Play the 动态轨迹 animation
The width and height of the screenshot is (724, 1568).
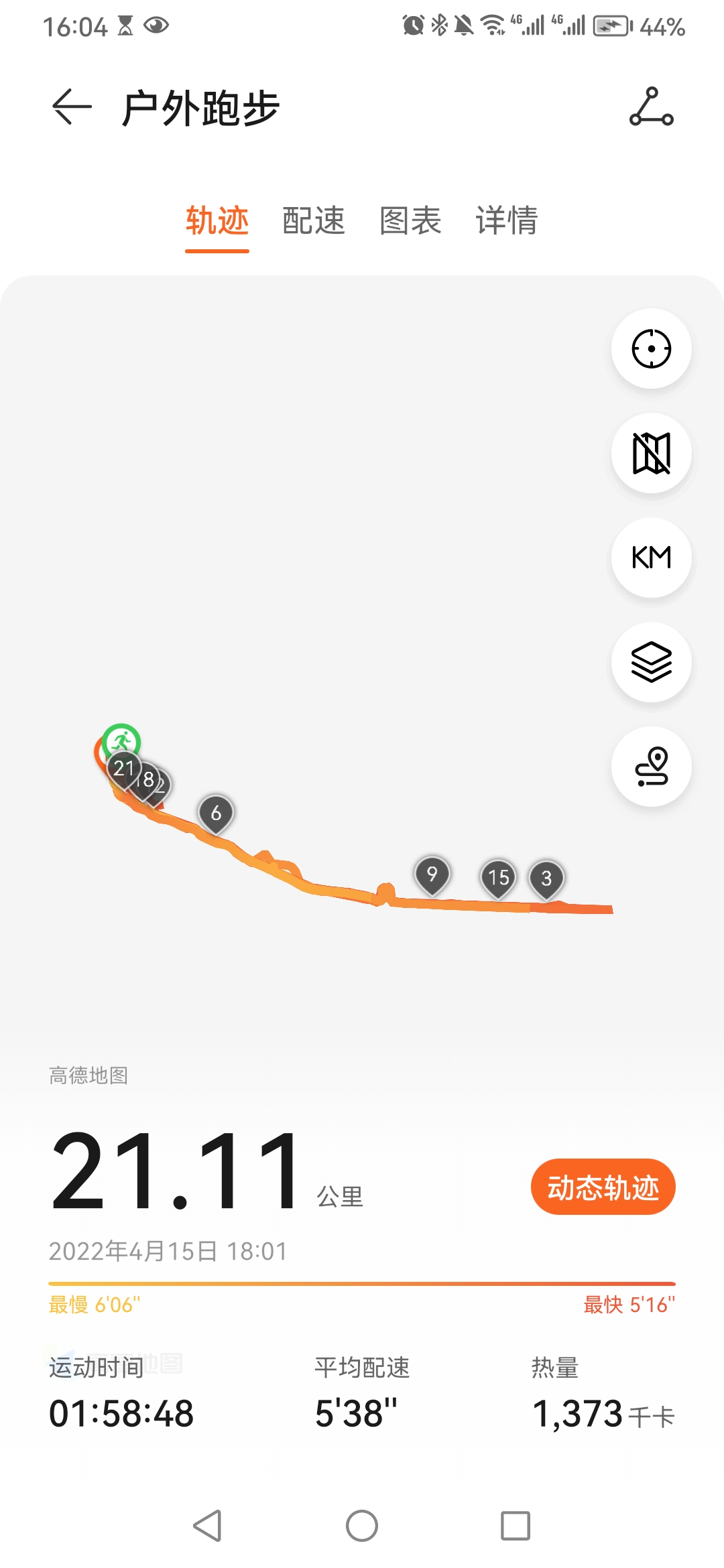(x=603, y=1187)
